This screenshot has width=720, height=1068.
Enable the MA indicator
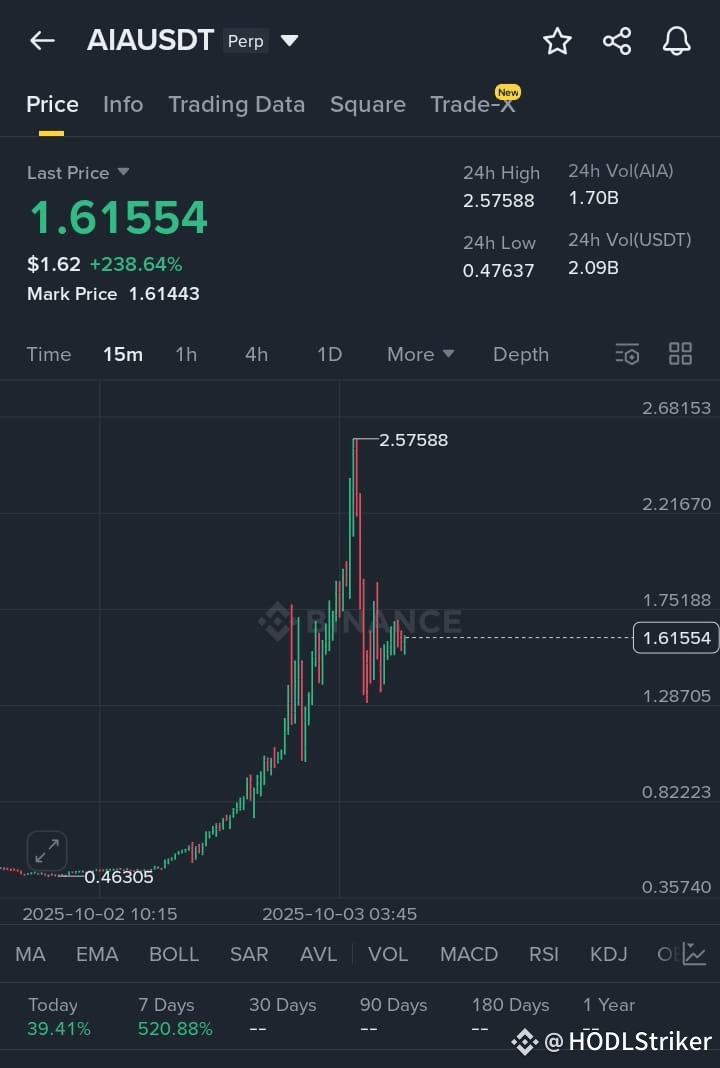[x=29, y=955]
